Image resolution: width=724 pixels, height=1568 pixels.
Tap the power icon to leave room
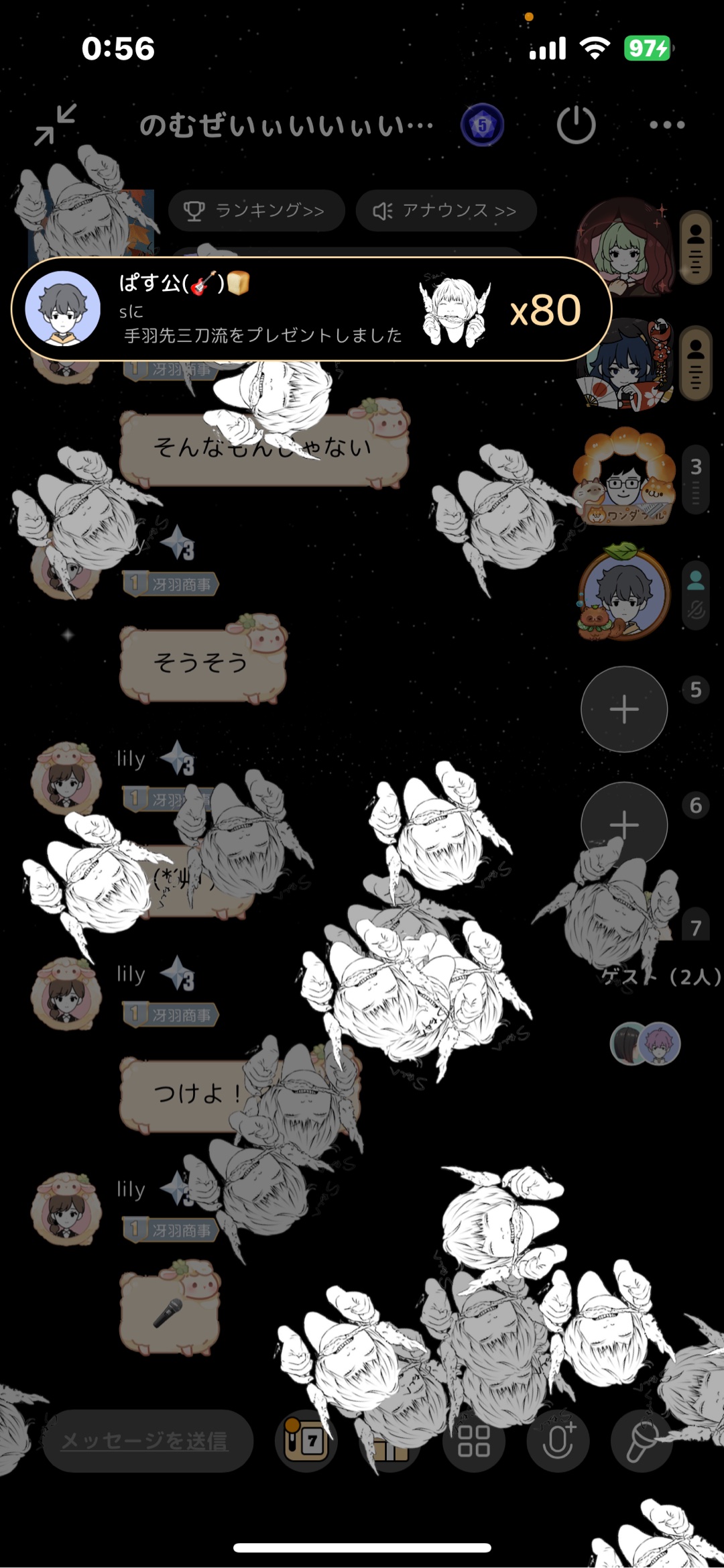[x=576, y=125]
